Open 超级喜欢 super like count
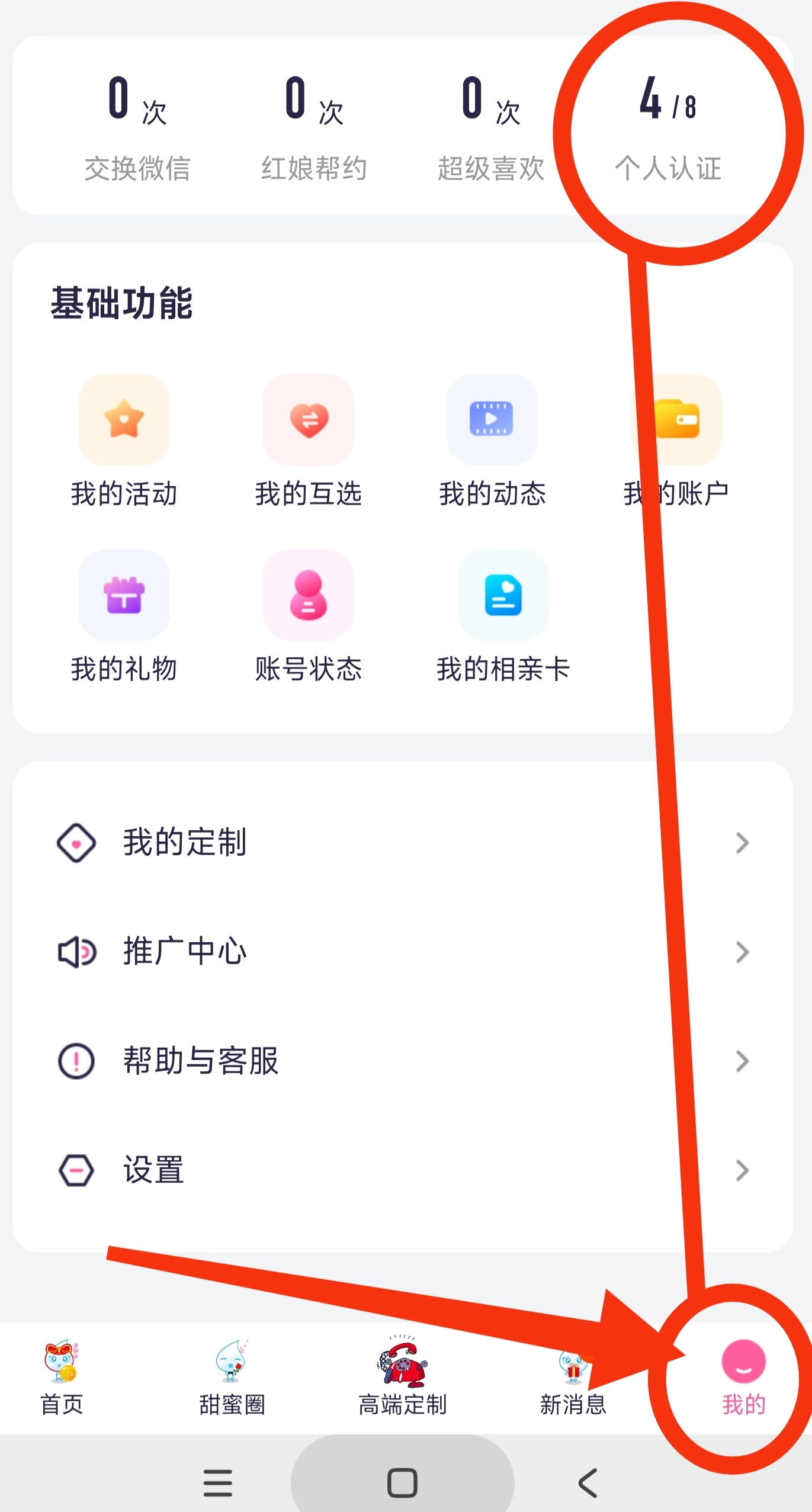Screen dimensions: 812x1512 point(490,127)
